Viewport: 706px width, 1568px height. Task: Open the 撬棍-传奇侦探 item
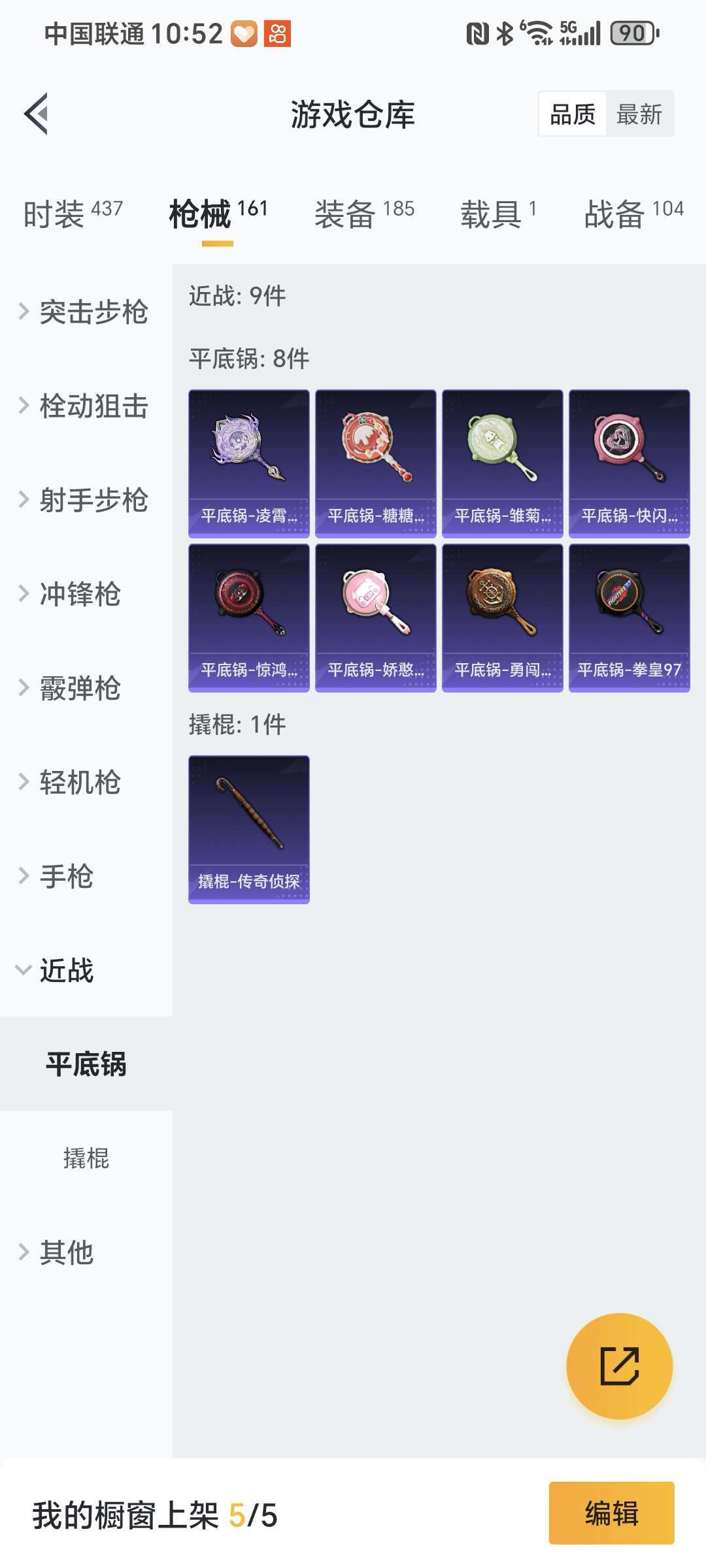pyautogui.click(x=249, y=829)
